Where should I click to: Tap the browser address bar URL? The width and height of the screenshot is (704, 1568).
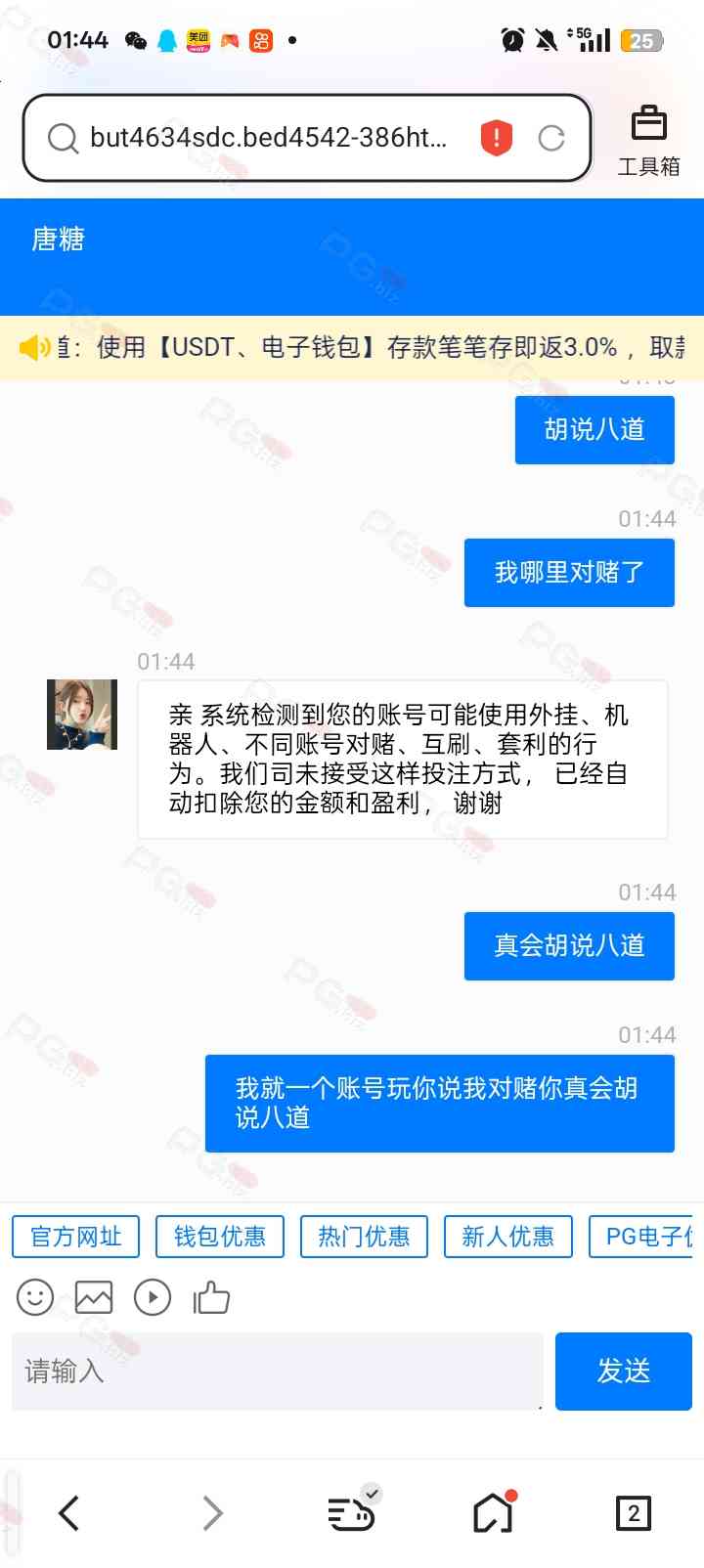(268, 138)
